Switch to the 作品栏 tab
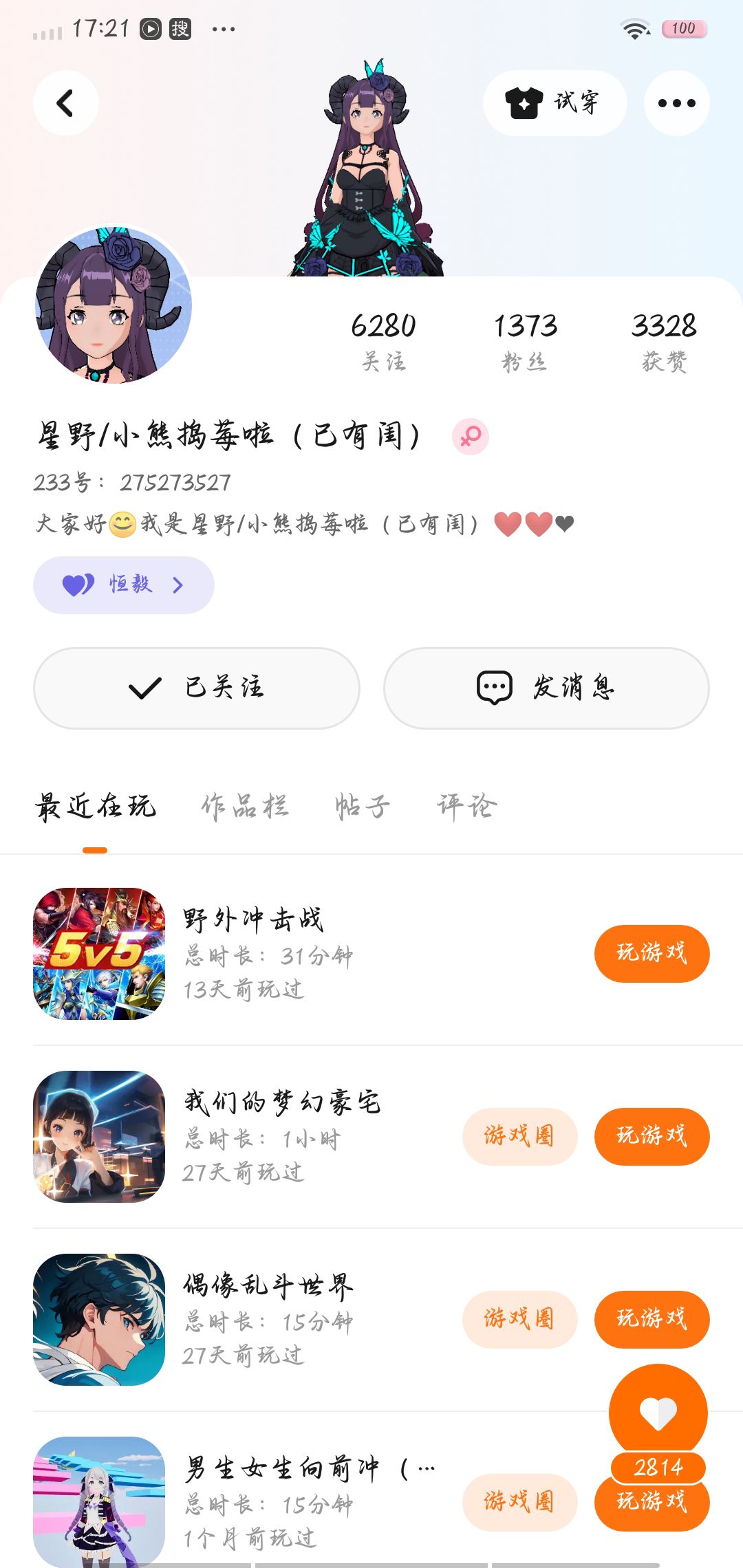This screenshot has width=743, height=1568. pyautogui.click(x=245, y=806)
